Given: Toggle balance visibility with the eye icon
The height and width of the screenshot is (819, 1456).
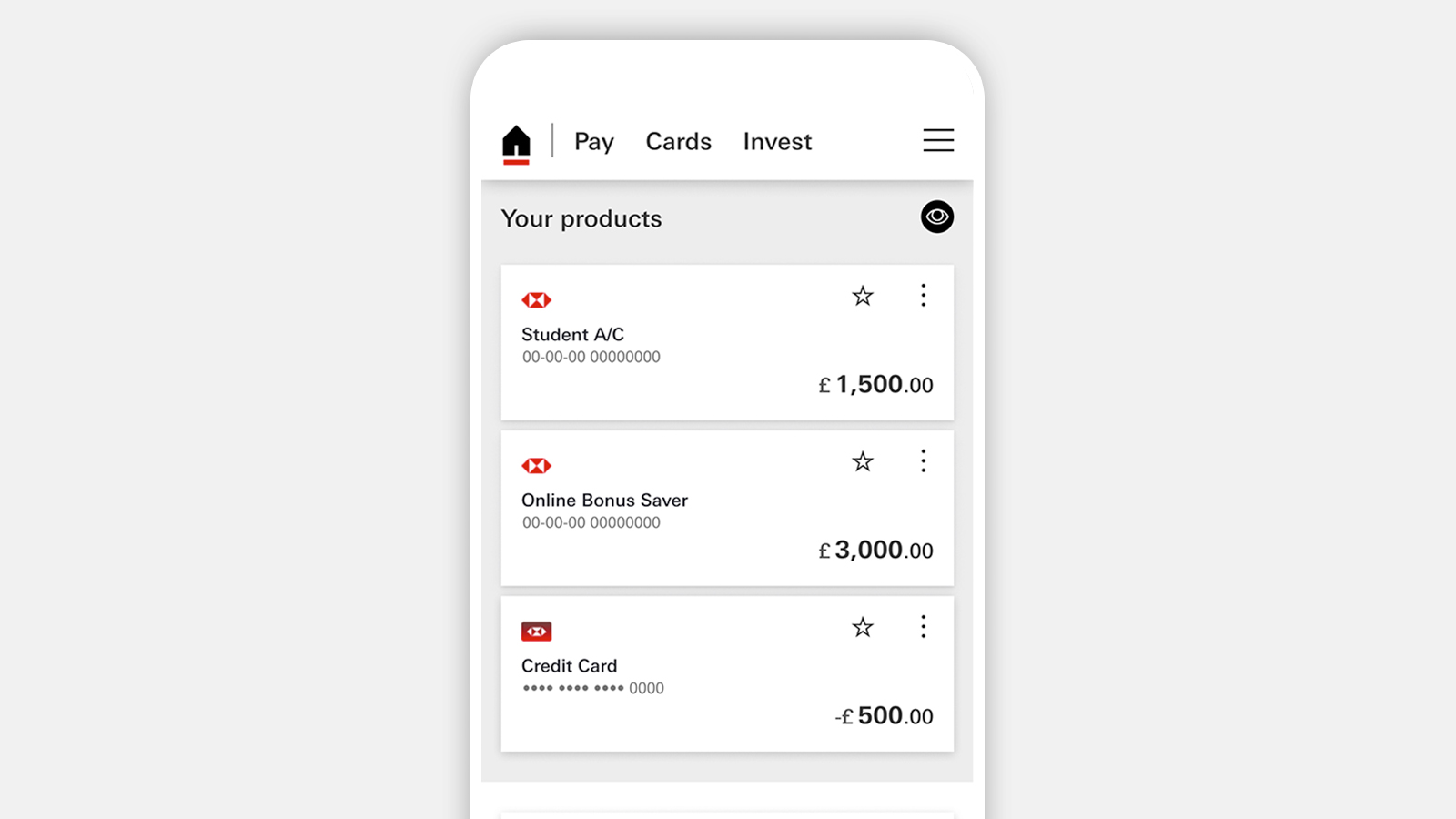Looking at the screenshot, I should pos(936,217).
